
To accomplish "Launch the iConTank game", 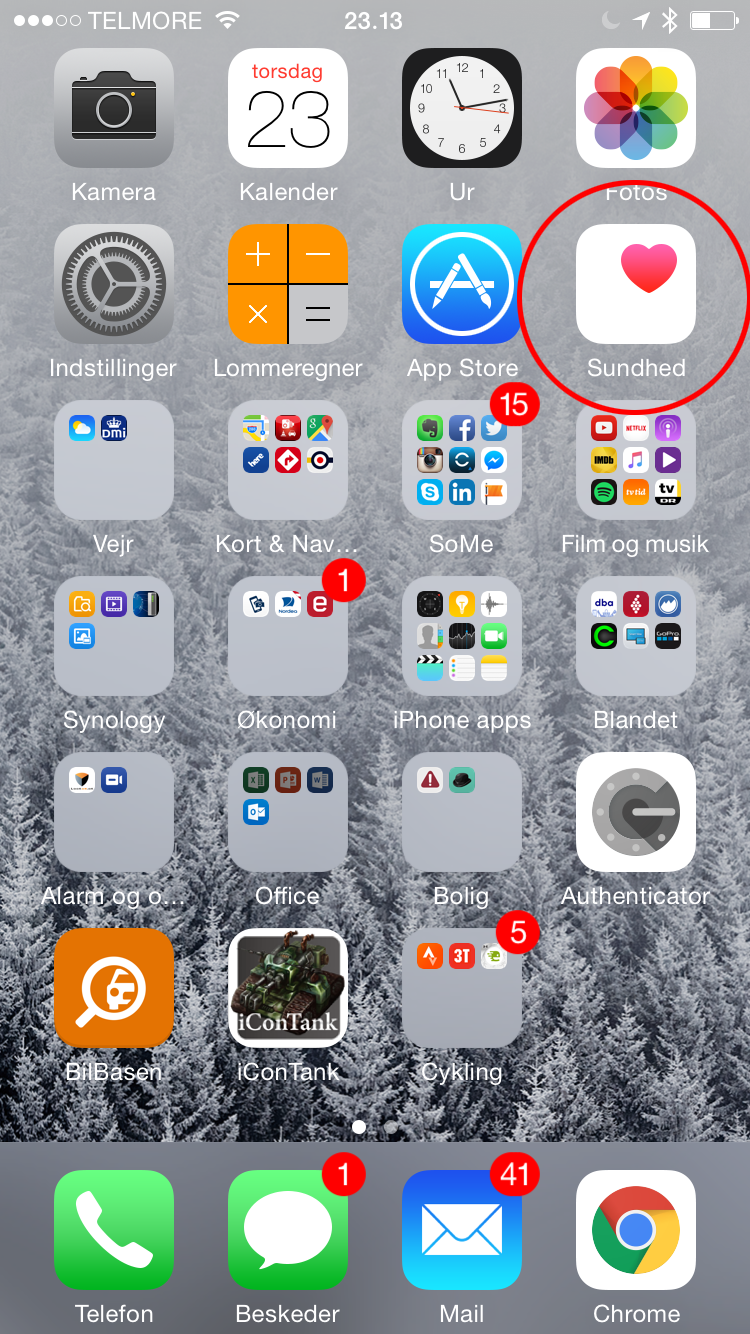I will click(x=288, y=988).
